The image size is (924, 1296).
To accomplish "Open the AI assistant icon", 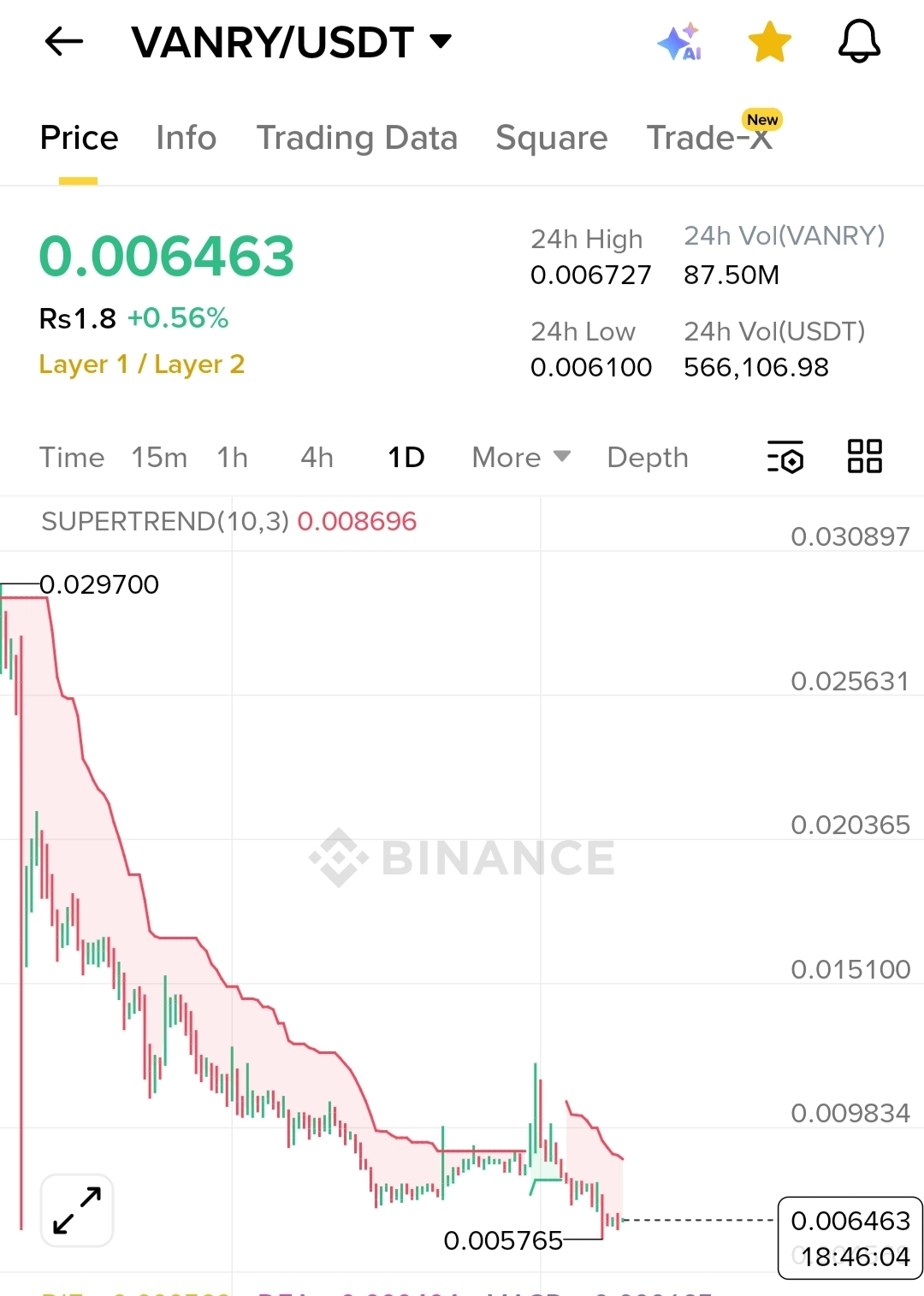I will [x=679, y=42].
